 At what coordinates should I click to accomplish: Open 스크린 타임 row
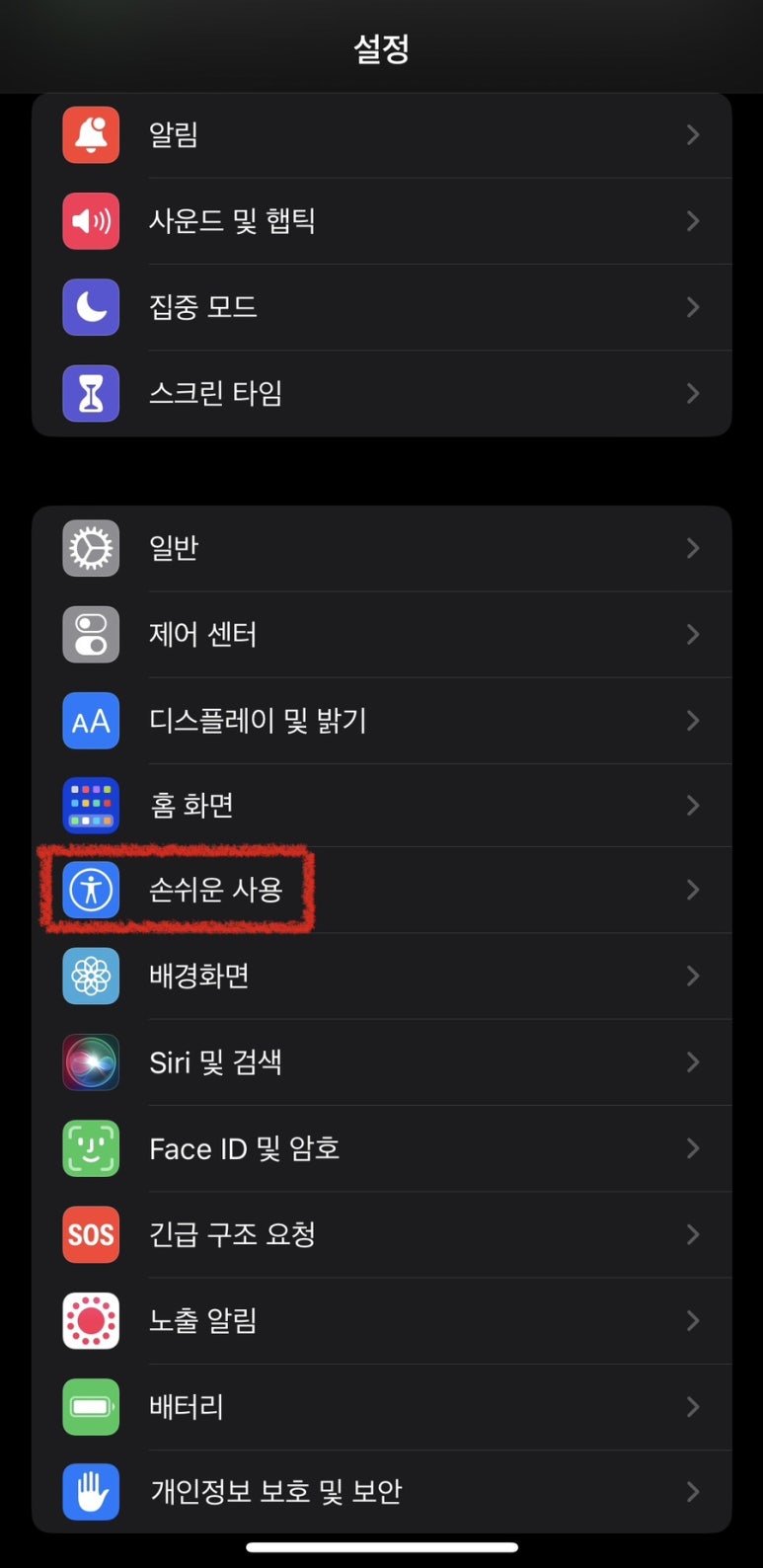(381, 393)
